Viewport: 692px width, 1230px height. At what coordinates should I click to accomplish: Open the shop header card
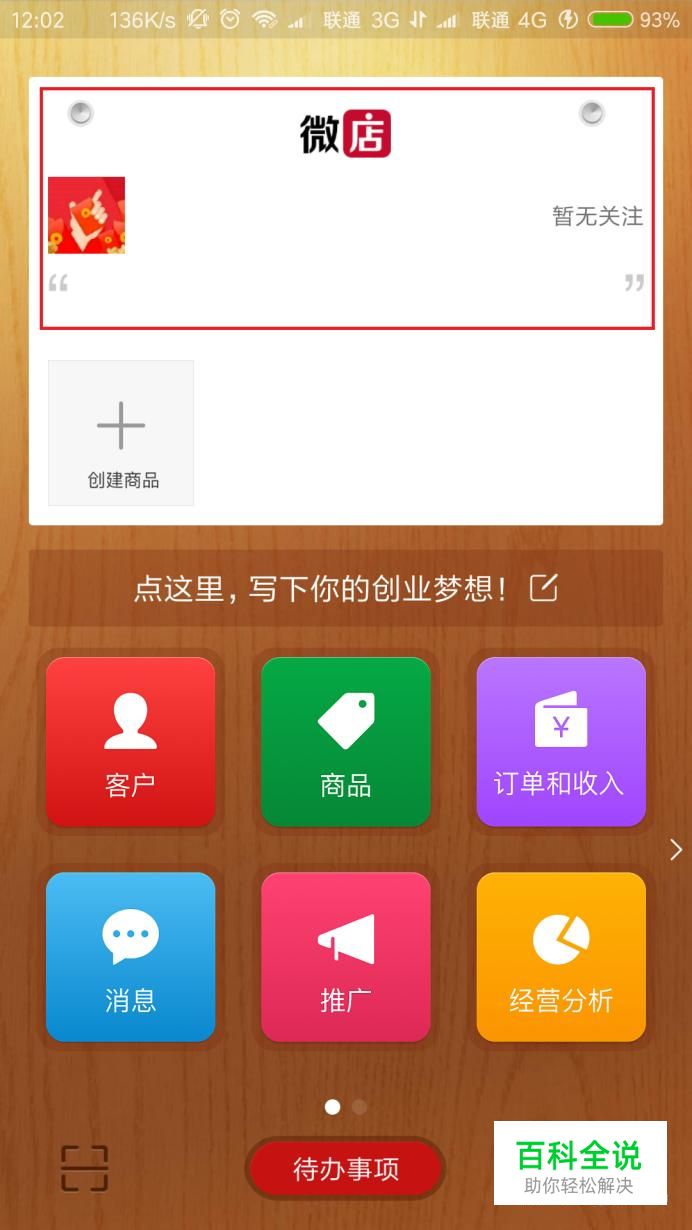346,208
